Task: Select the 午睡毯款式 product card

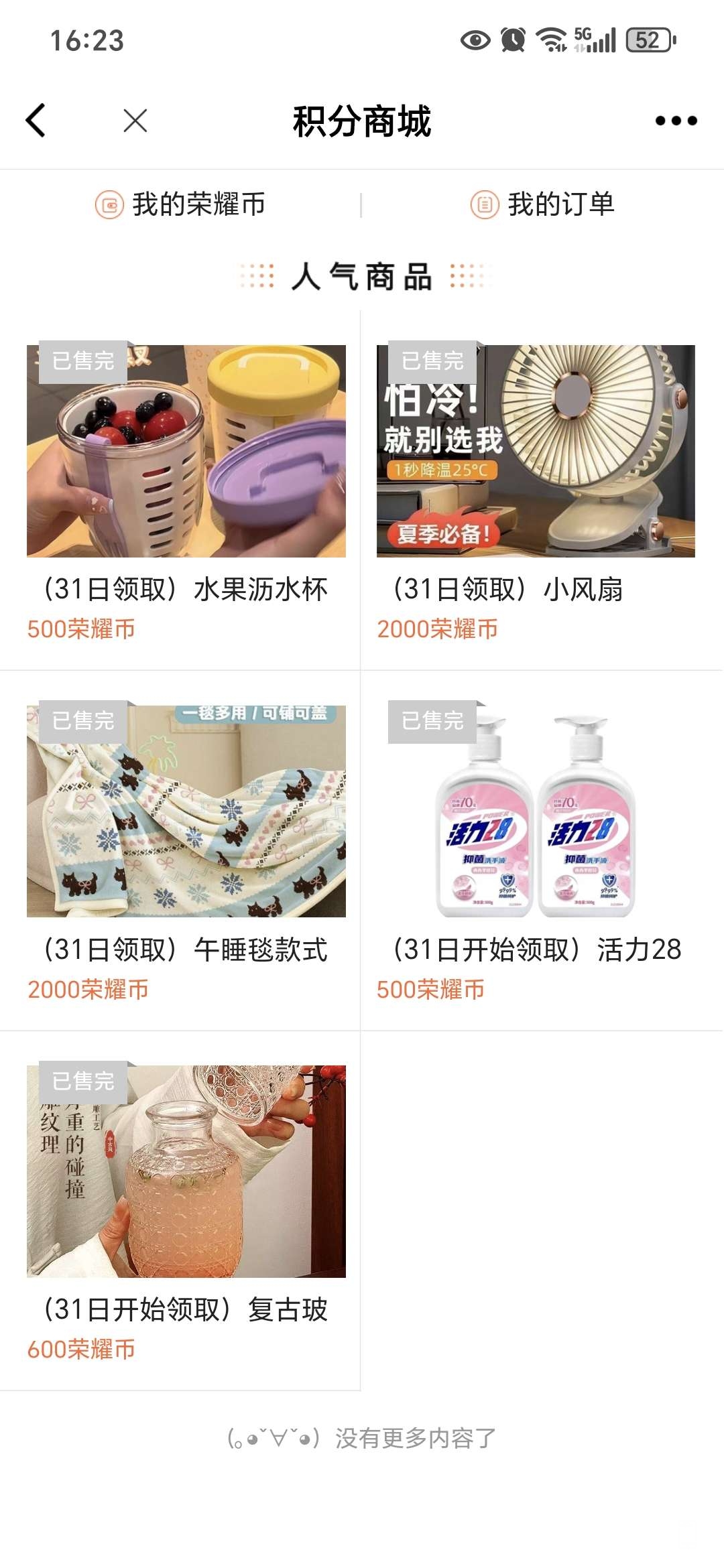Action: 186,831
